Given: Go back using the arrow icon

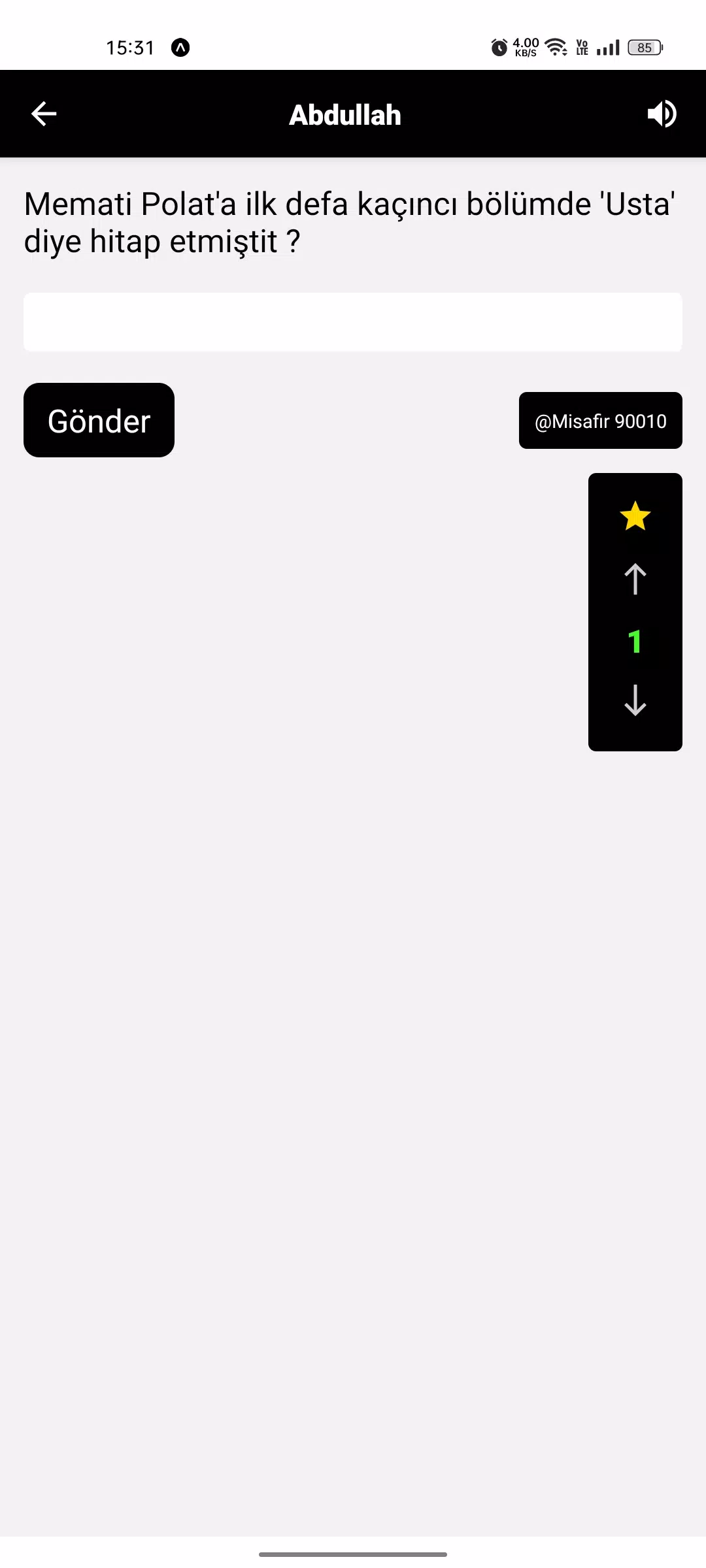Looking at the screenshot, I should (x=44, y=114).
